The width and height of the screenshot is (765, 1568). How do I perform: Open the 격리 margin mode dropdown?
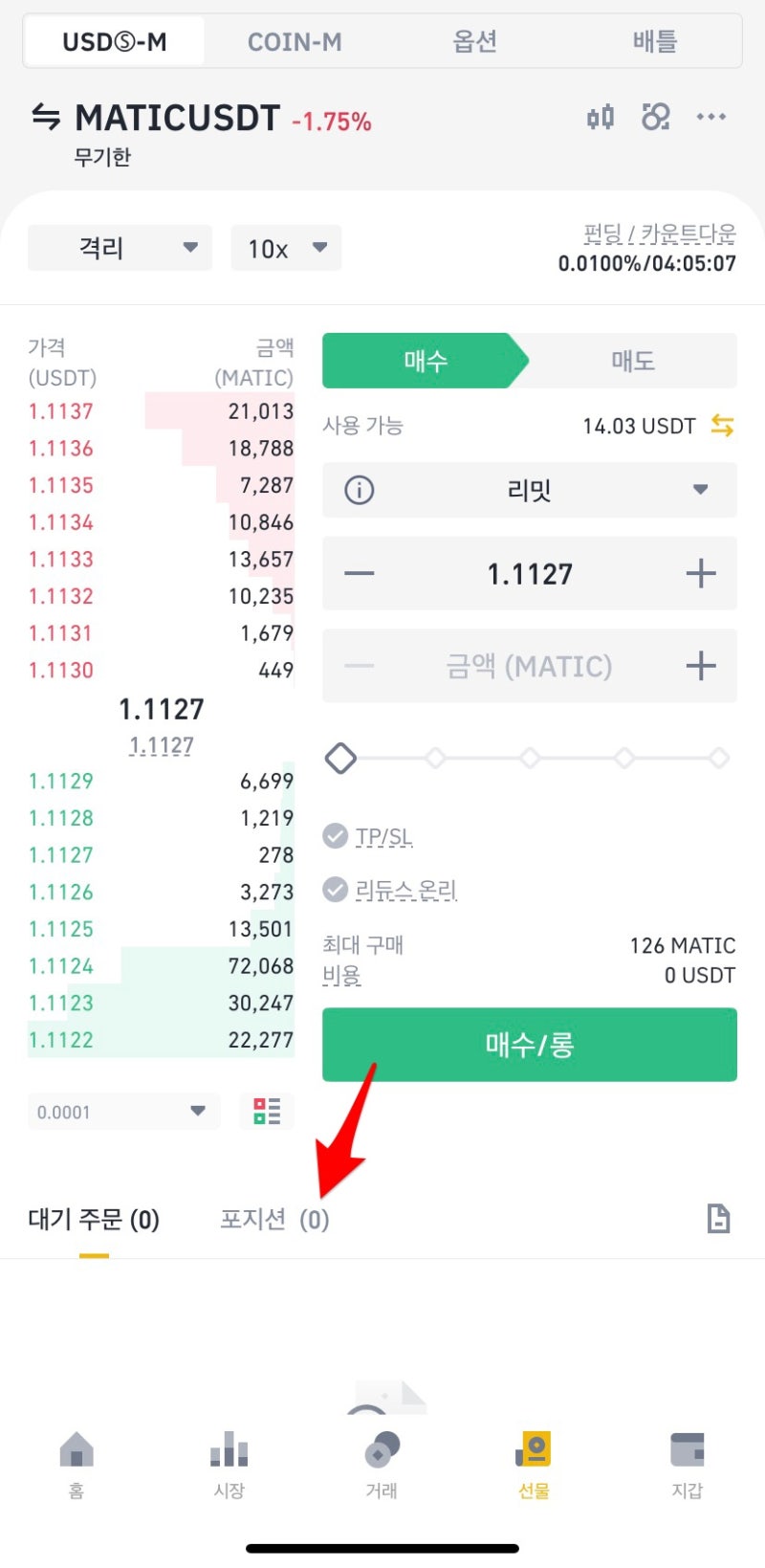point(120,249)
